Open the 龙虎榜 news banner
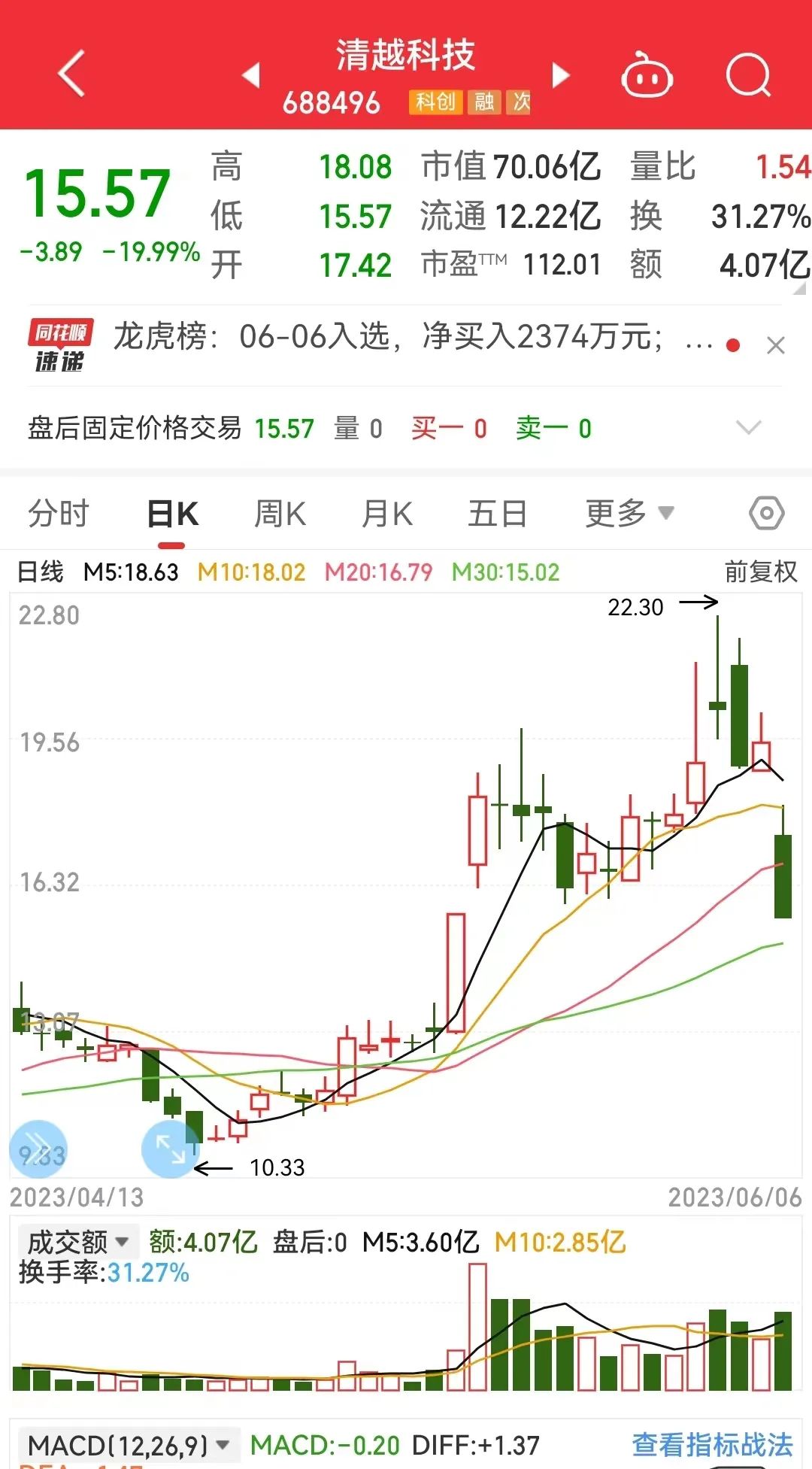The height and width of the screenshot is (1469, 812). point(406,342)
